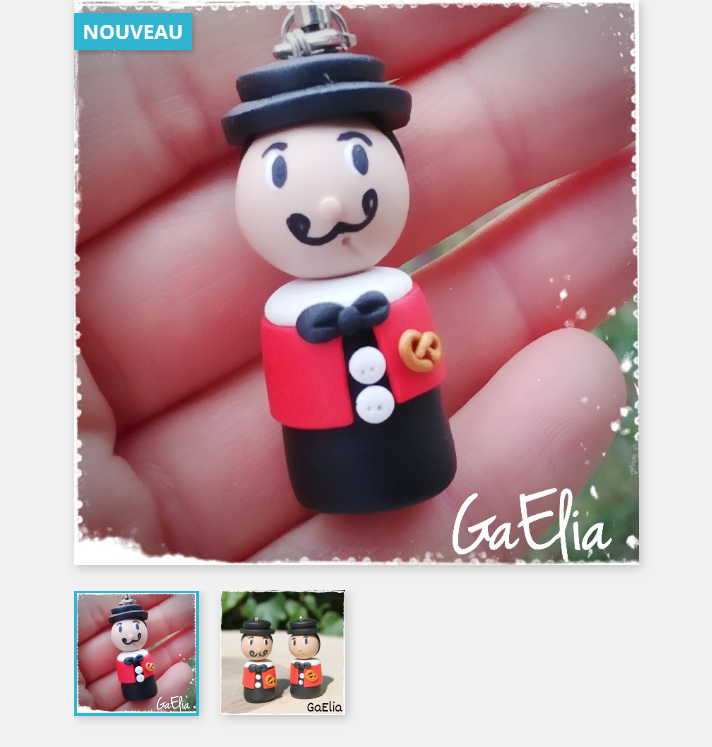
Task: Select the thumbnail of the single figurine
Action: (x=136, y=653)
